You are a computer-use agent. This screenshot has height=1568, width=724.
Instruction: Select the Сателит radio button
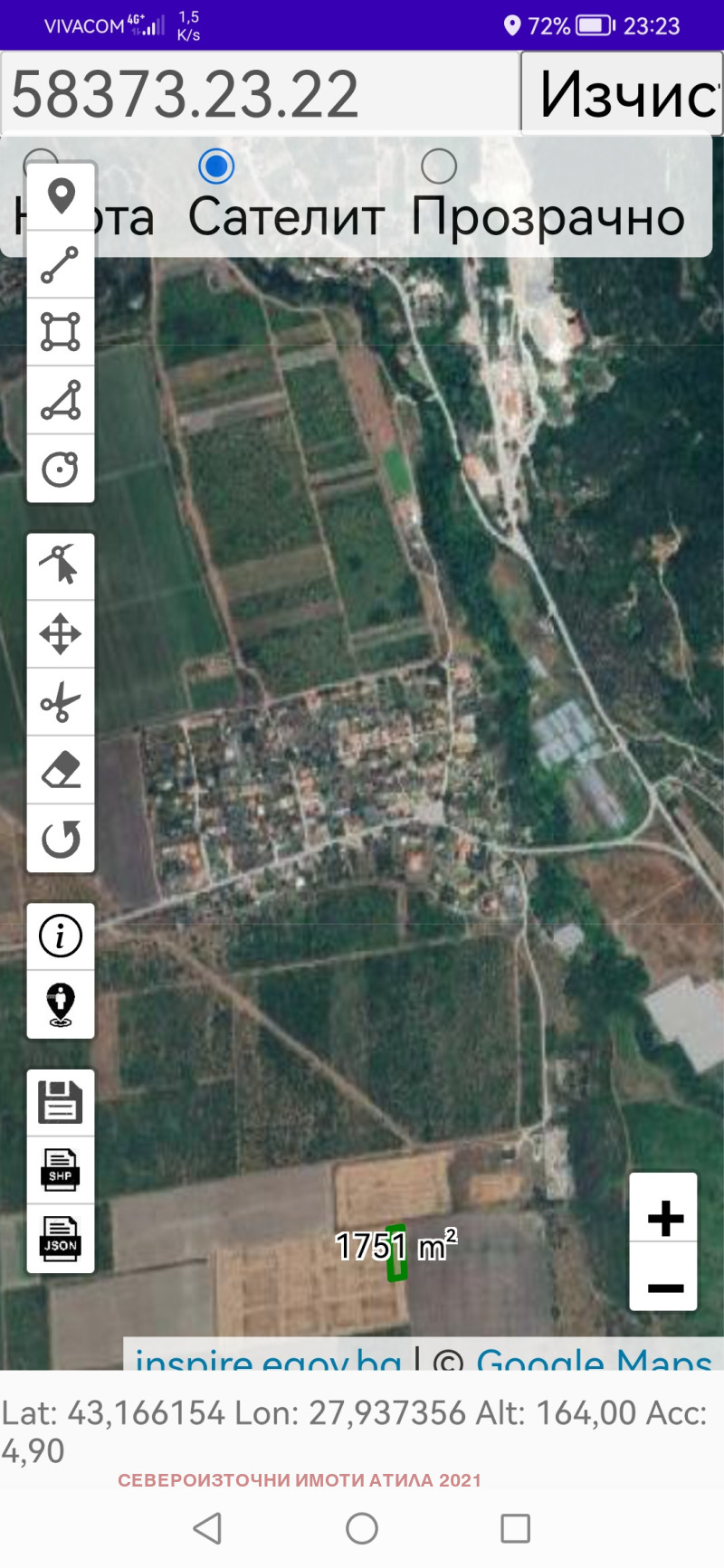(x=216, y=166)
